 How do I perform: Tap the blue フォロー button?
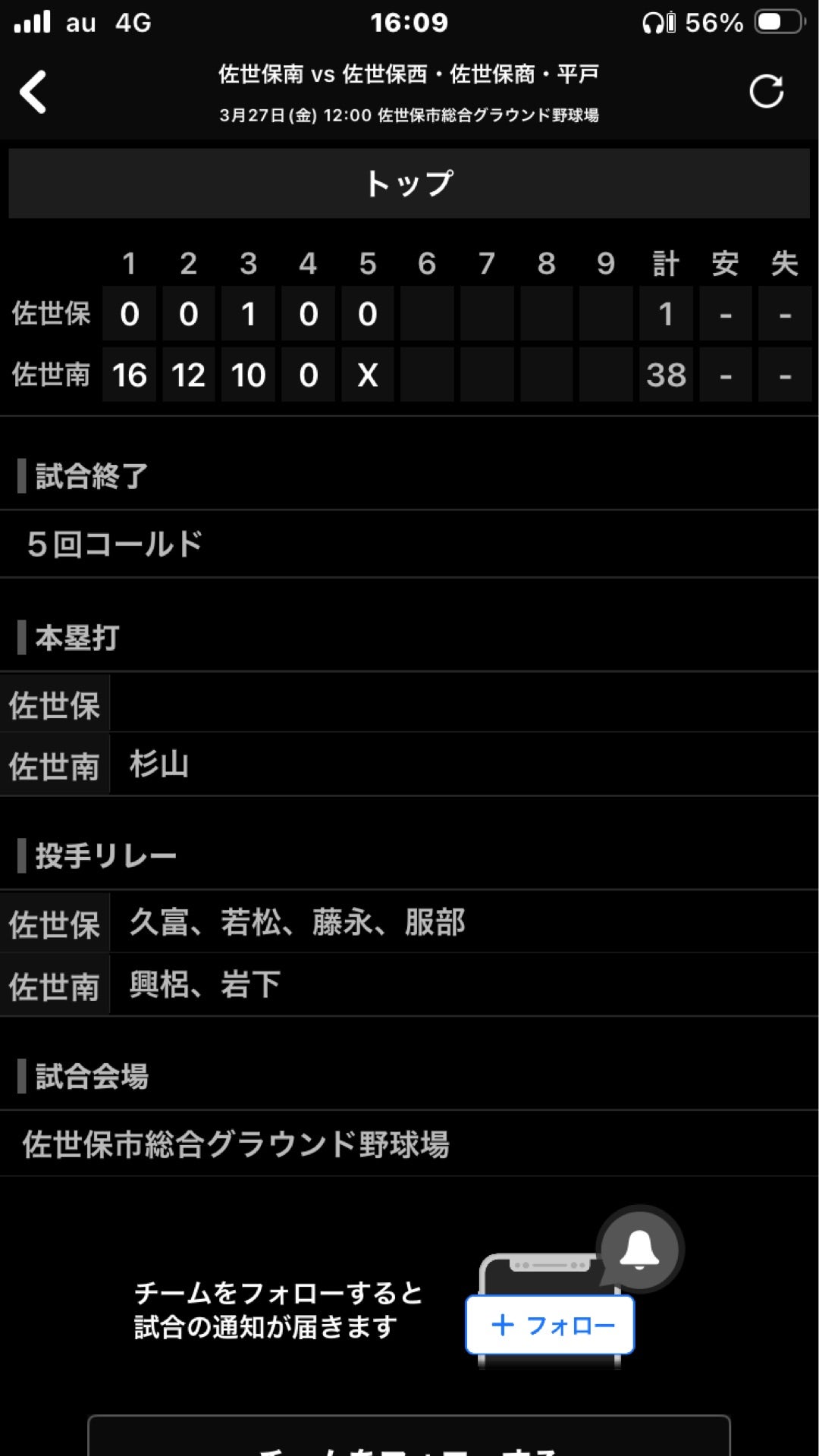[x=550, y=1325]
